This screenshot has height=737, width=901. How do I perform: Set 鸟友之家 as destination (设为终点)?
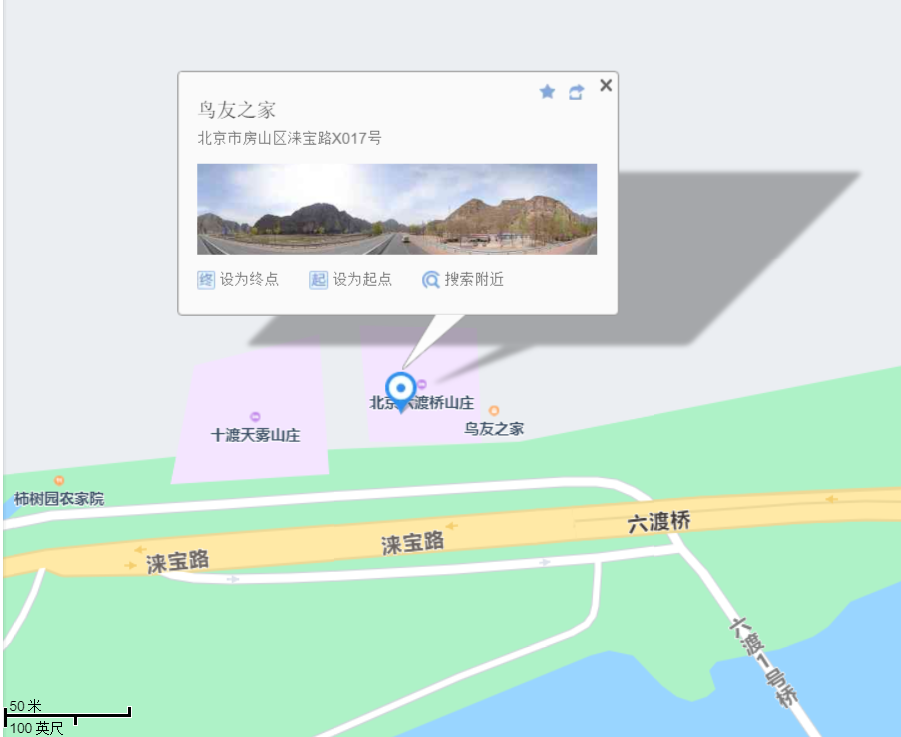point(238,280)
